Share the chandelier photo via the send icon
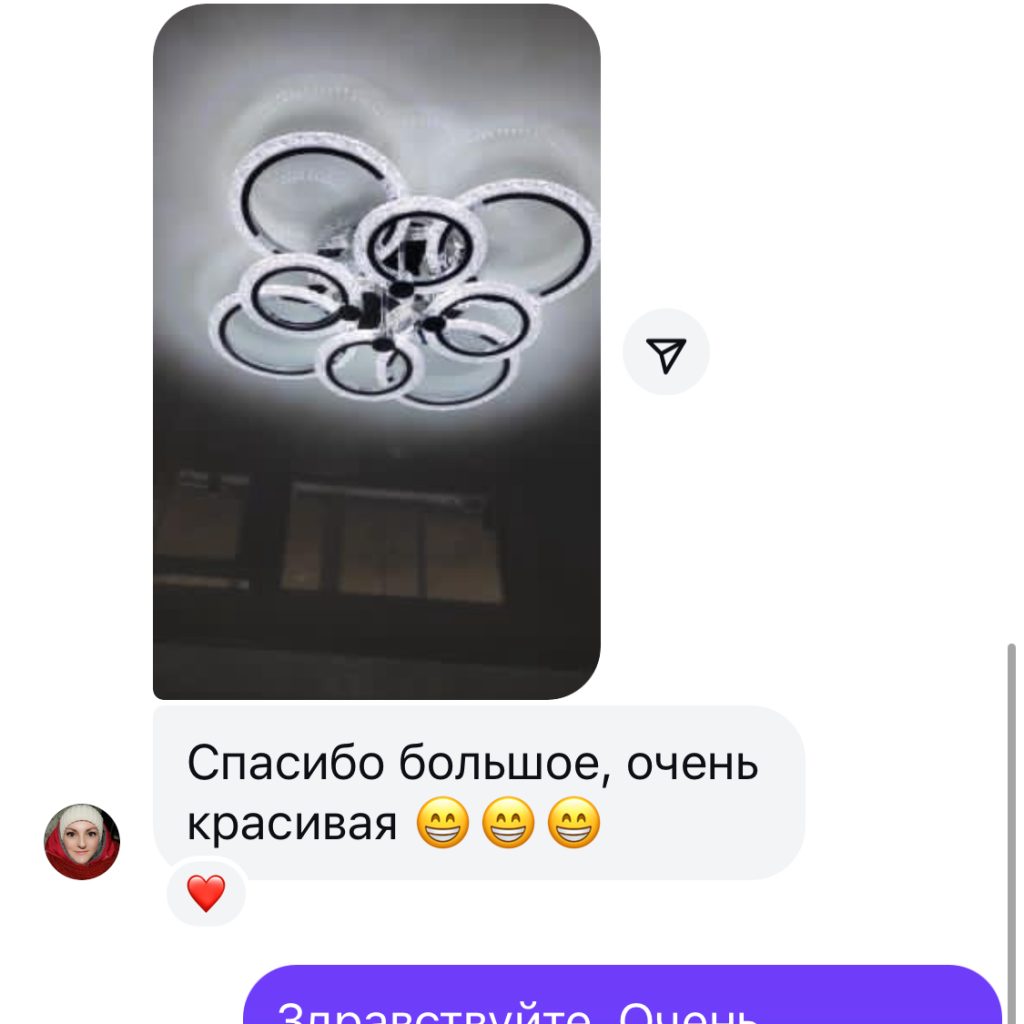This screenshot has height=1024, width=1024. pos(666,352)
